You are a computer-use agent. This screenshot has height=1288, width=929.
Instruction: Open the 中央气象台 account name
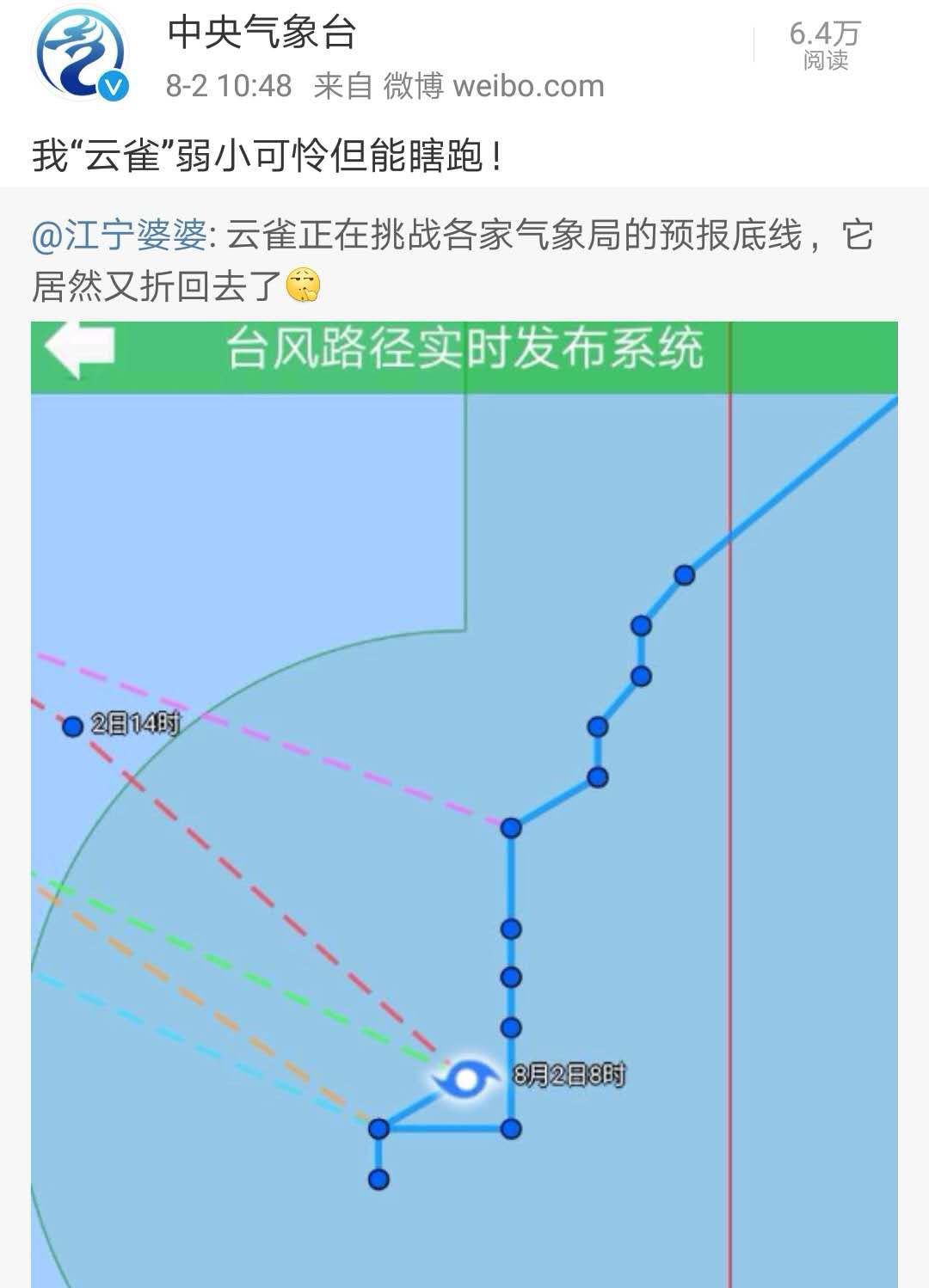point(261,33)
